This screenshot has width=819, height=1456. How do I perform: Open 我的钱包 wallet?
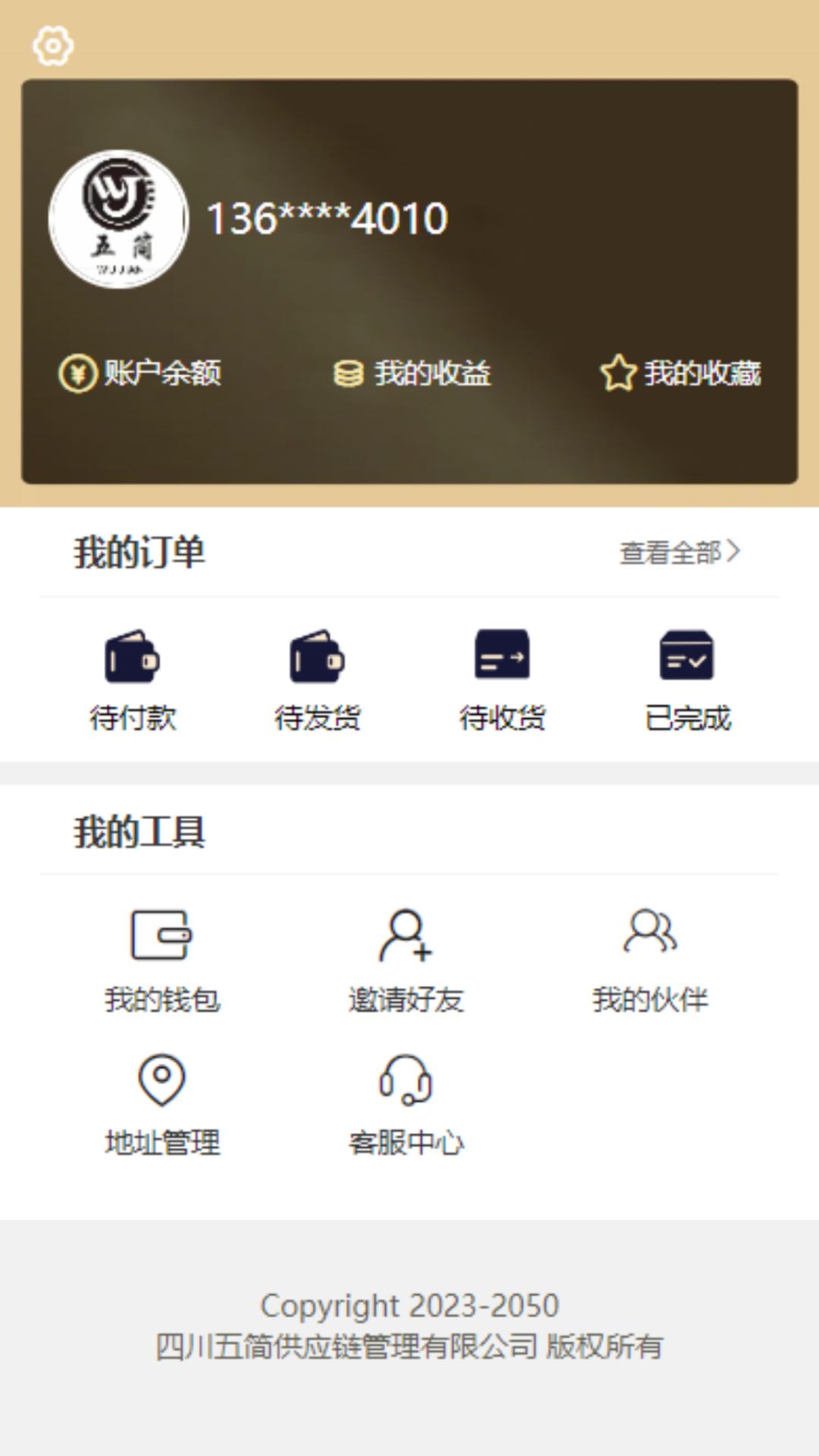point(162,960)
